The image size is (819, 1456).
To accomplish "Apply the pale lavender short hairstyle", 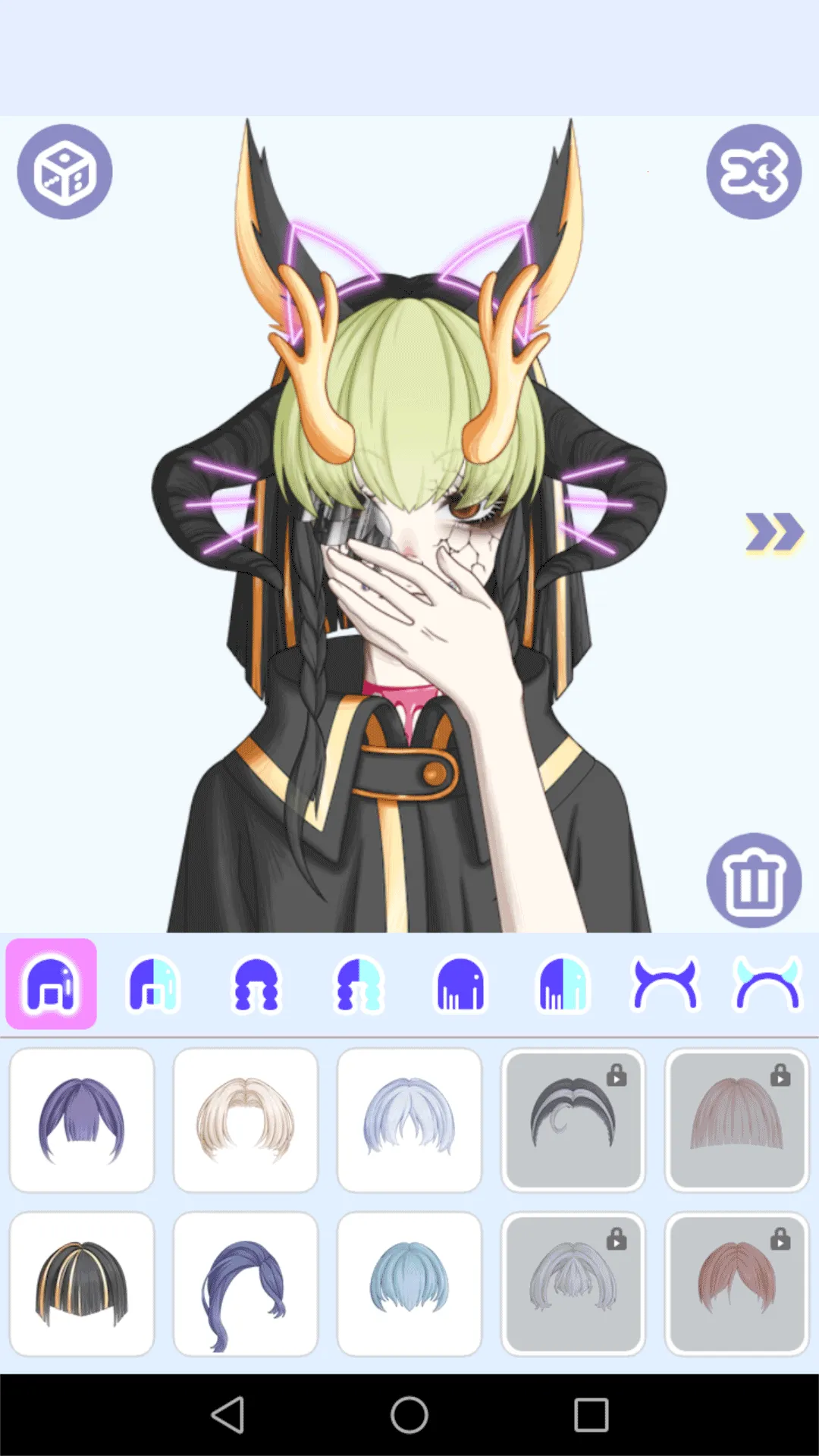I will 409,1120.
